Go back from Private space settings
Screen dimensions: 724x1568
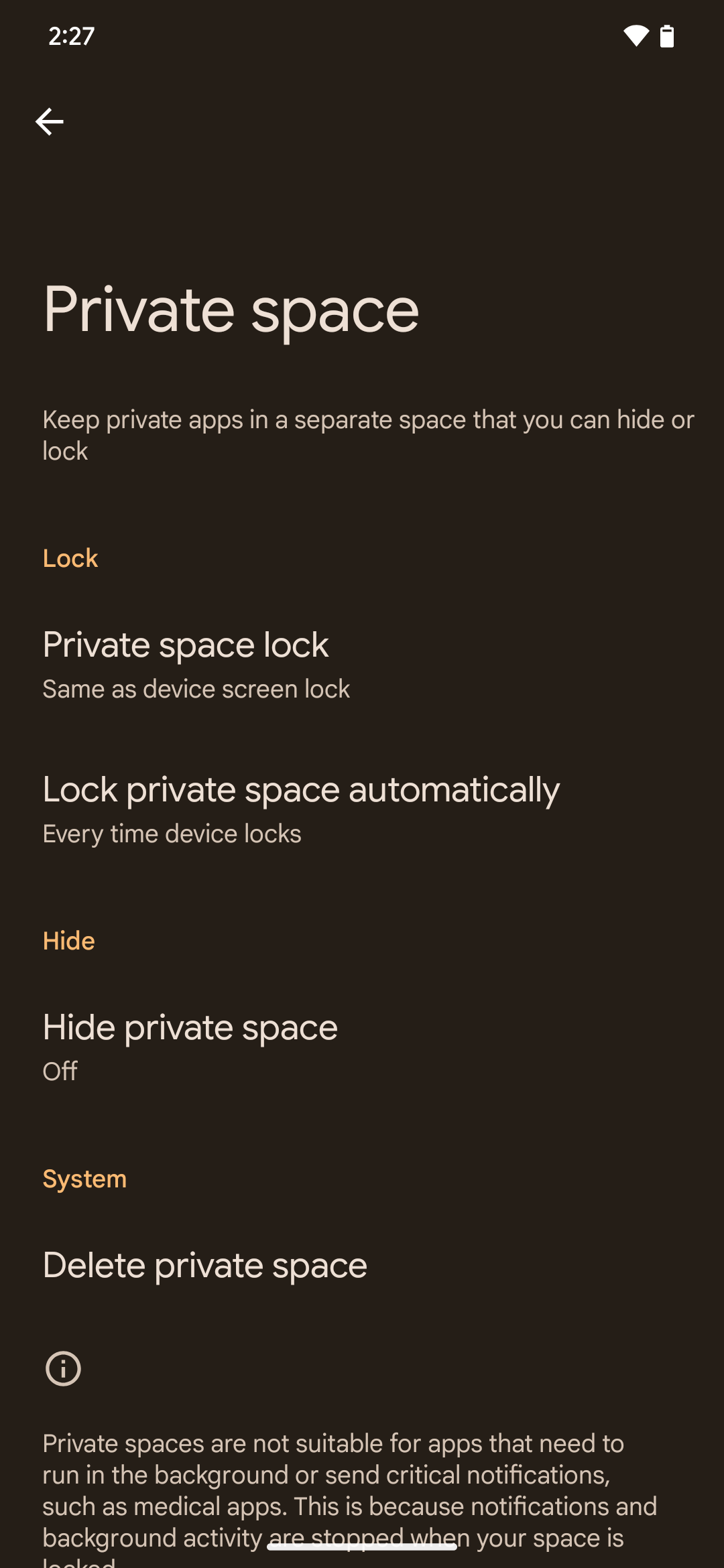pyautogui.click(x=50, y=122)
